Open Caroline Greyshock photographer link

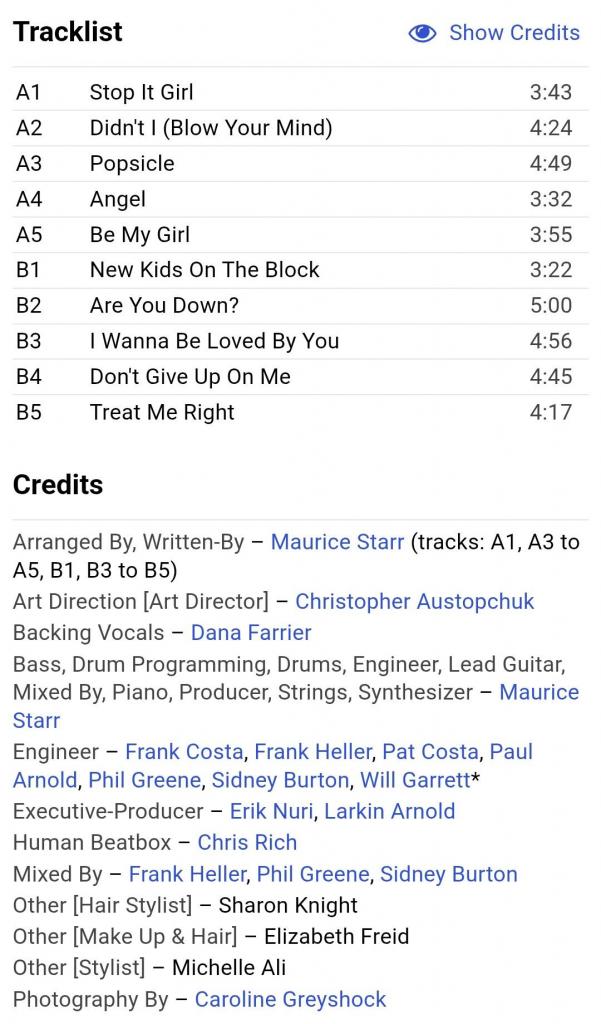coord(291,999)
